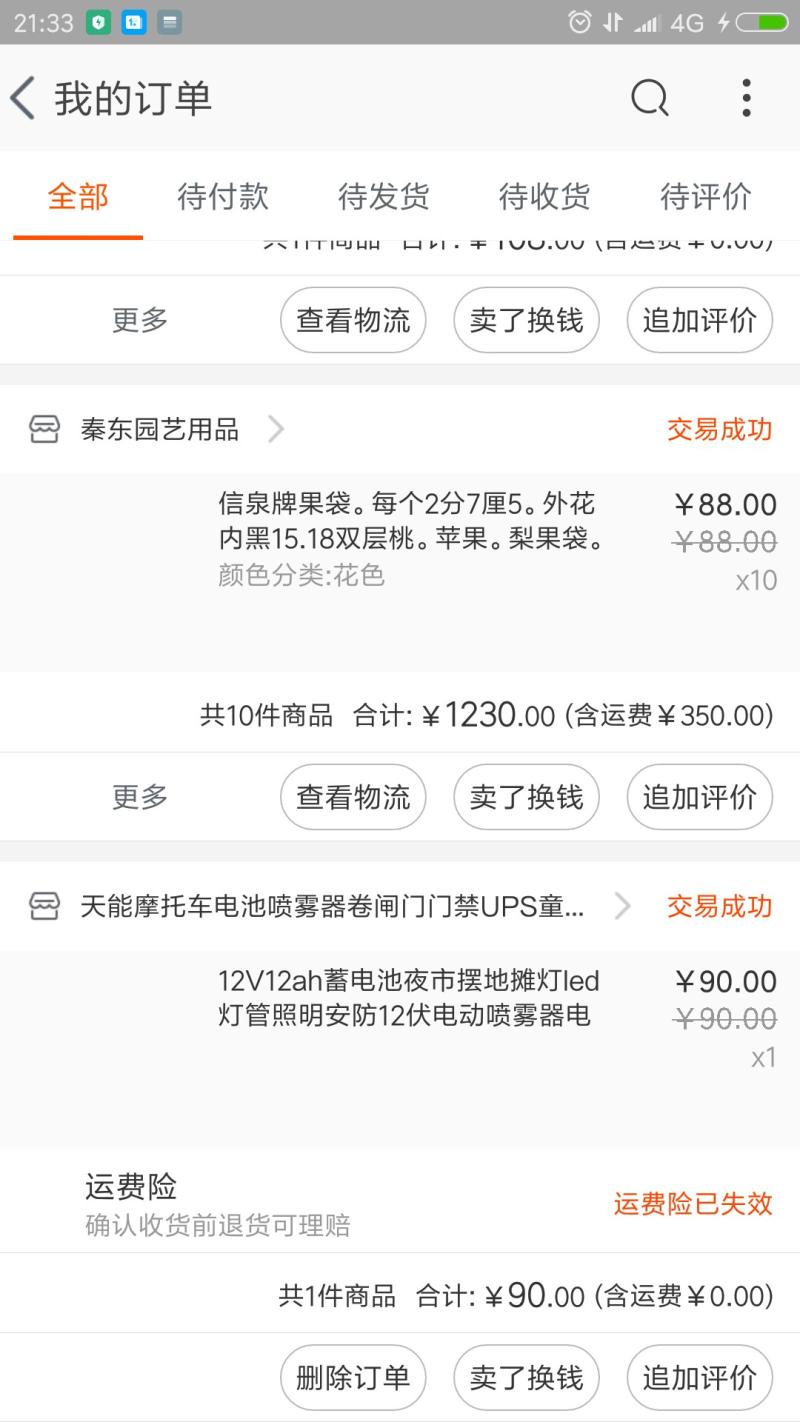The image size is (800, 1422).
Task: Tap 查看物流 for the 秦东园艺用品 order
Action: (x=353, y=797)
